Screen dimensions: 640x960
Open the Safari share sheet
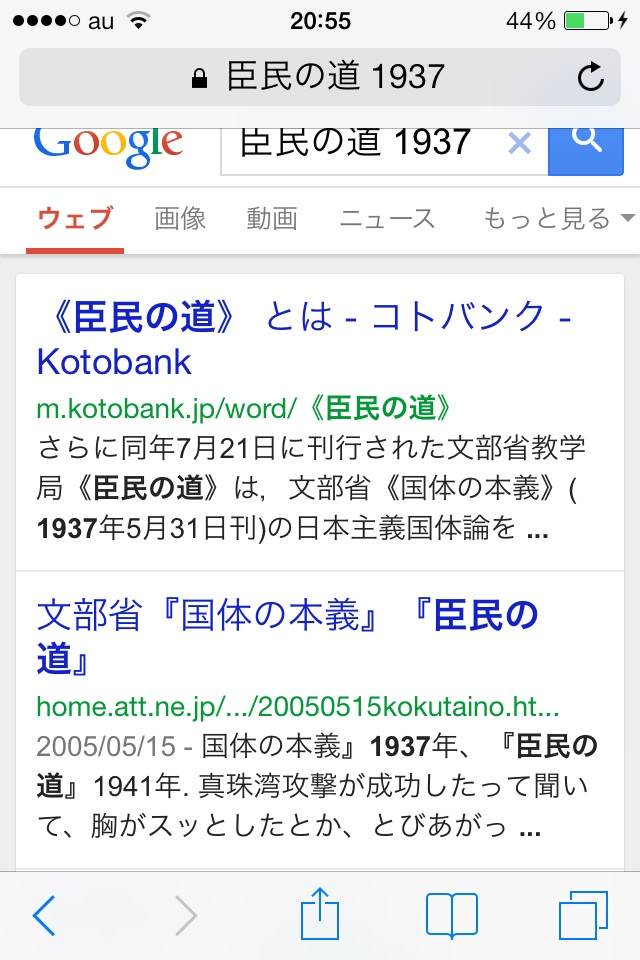coord(320,915)
